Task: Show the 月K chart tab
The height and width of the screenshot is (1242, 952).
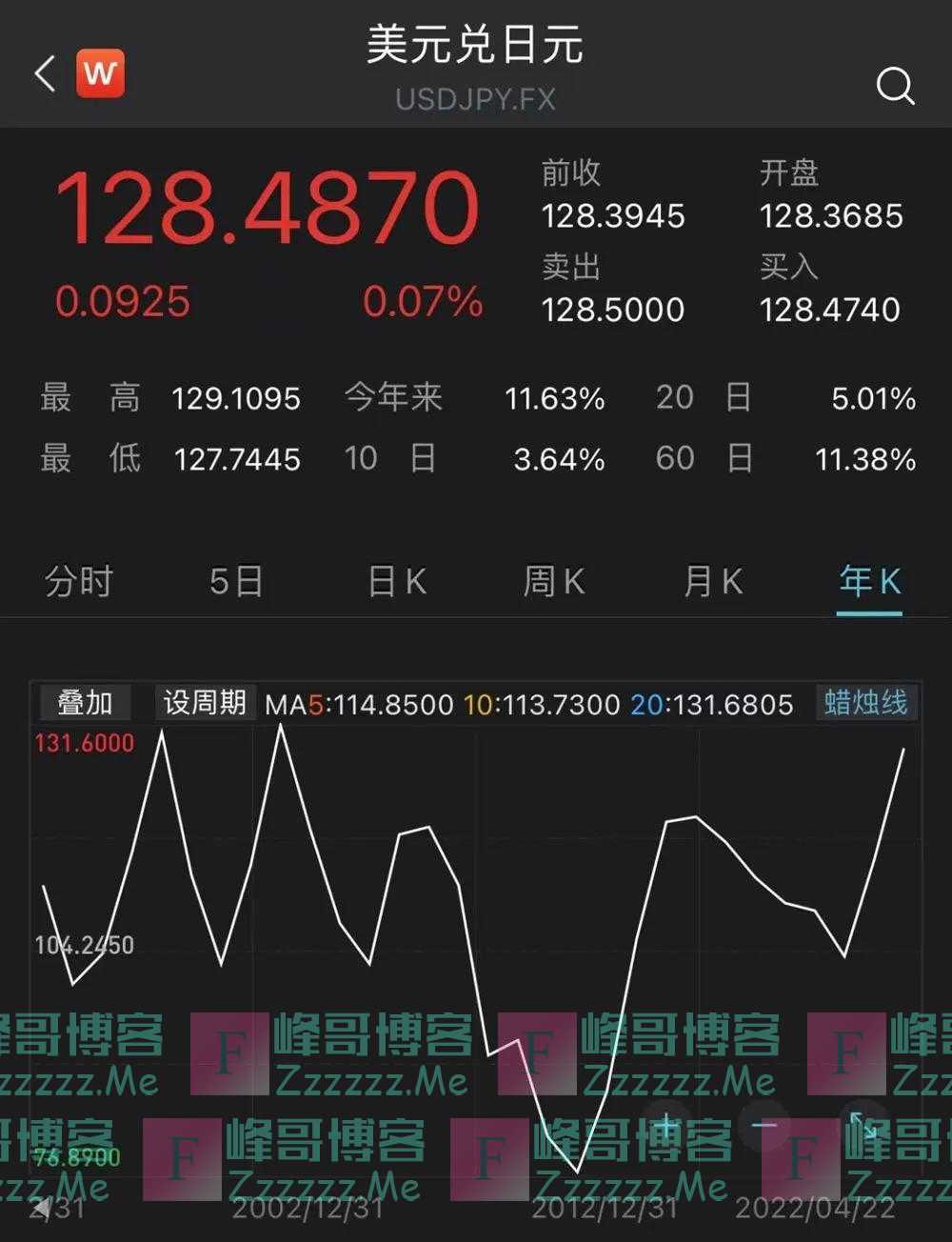Action: [713, 581]
